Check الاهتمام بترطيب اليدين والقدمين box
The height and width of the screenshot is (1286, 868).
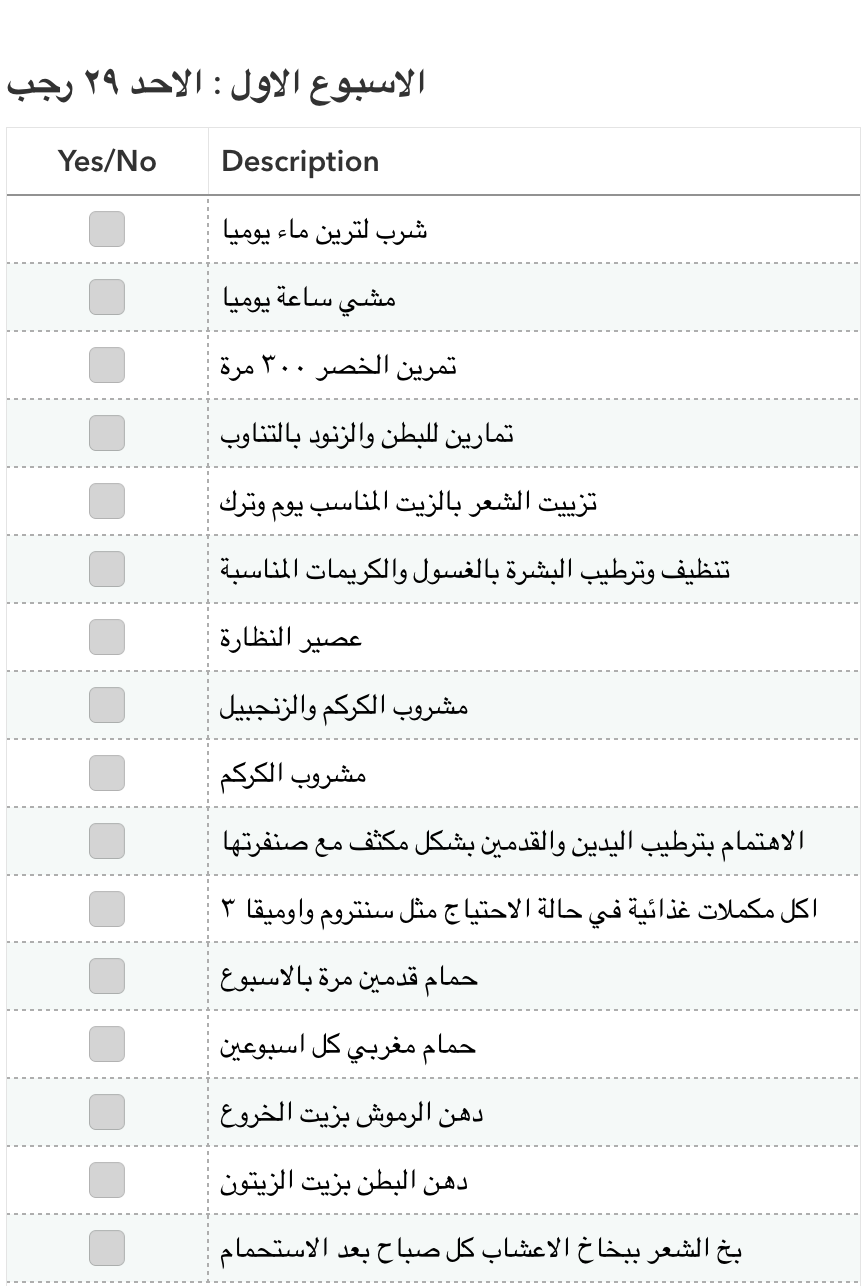click(x=107, y=841)
